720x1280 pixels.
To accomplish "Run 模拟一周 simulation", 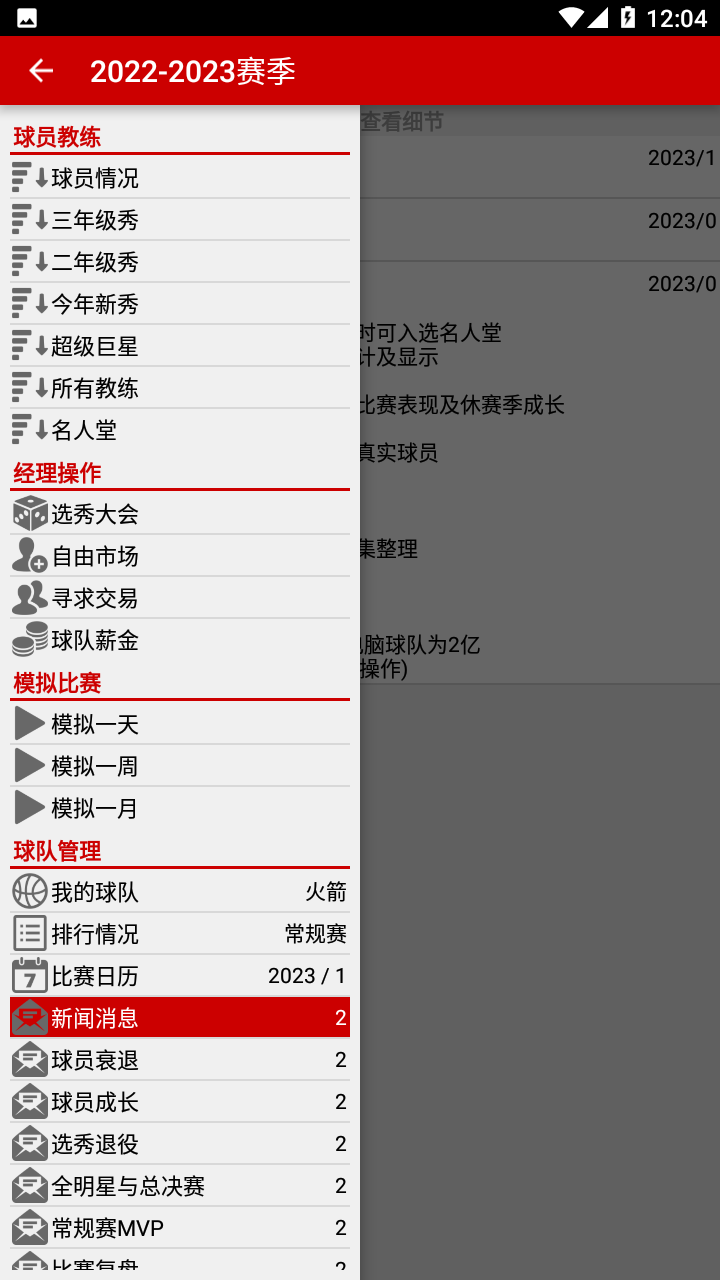I will 180,766.
